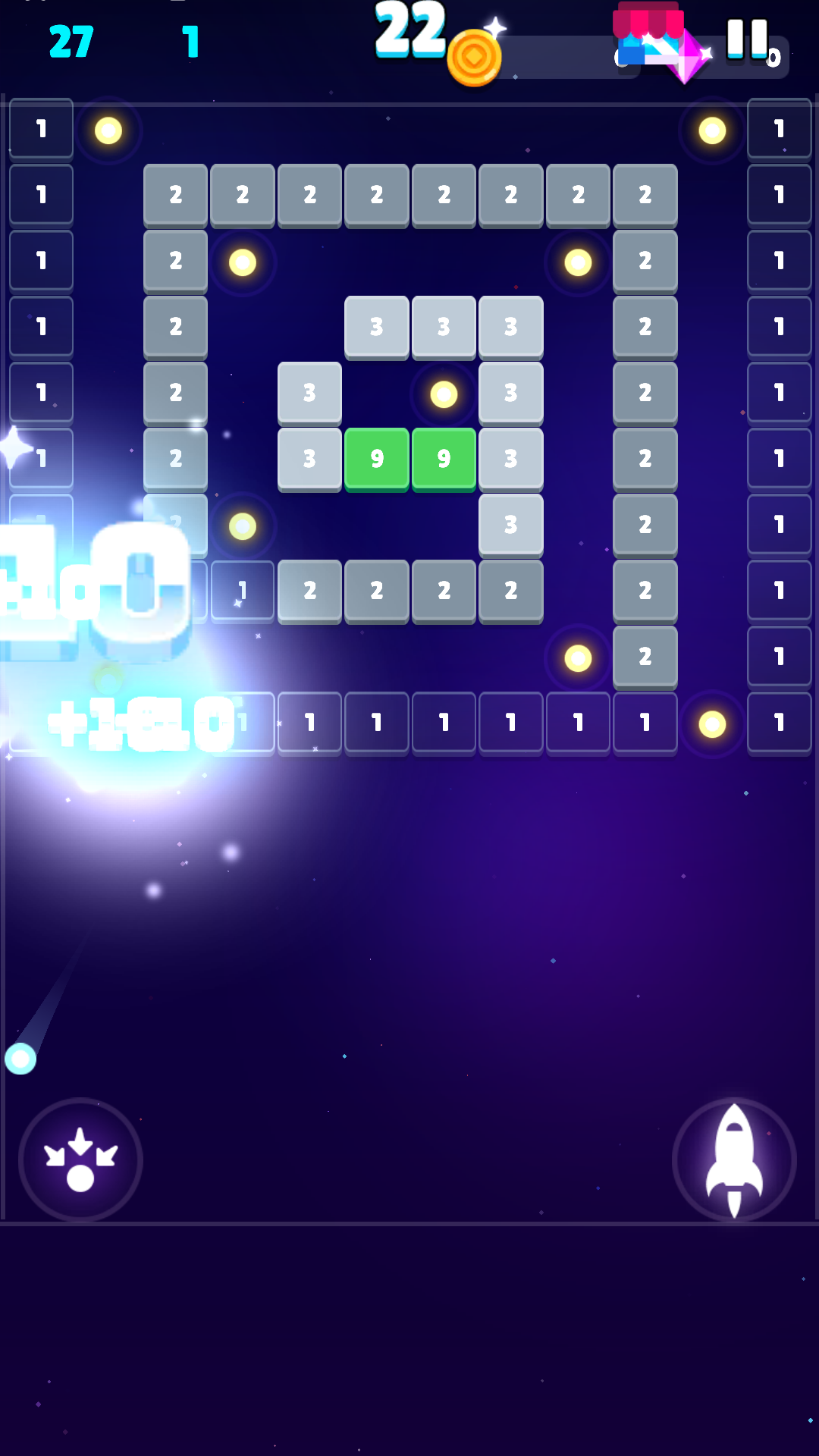The width and height of the screenshot is (819, 1456).
Task: Launch the rocket booster
Action: pyautogui.click(x=733, y=1159)
